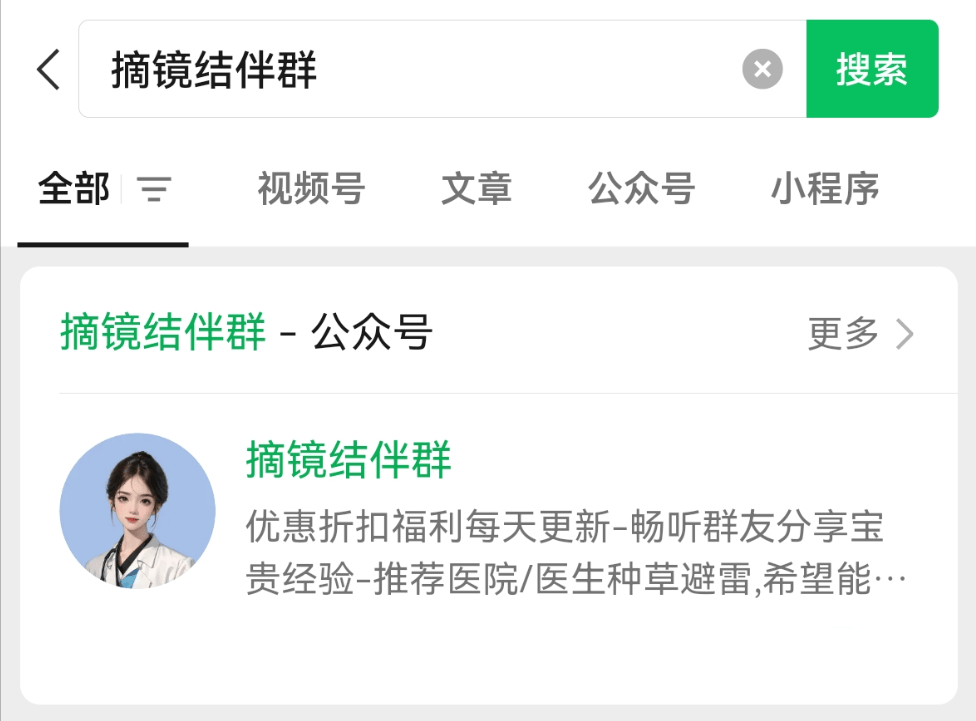
Task: Switch to the 视频号 tab
Action: (311, 188)
